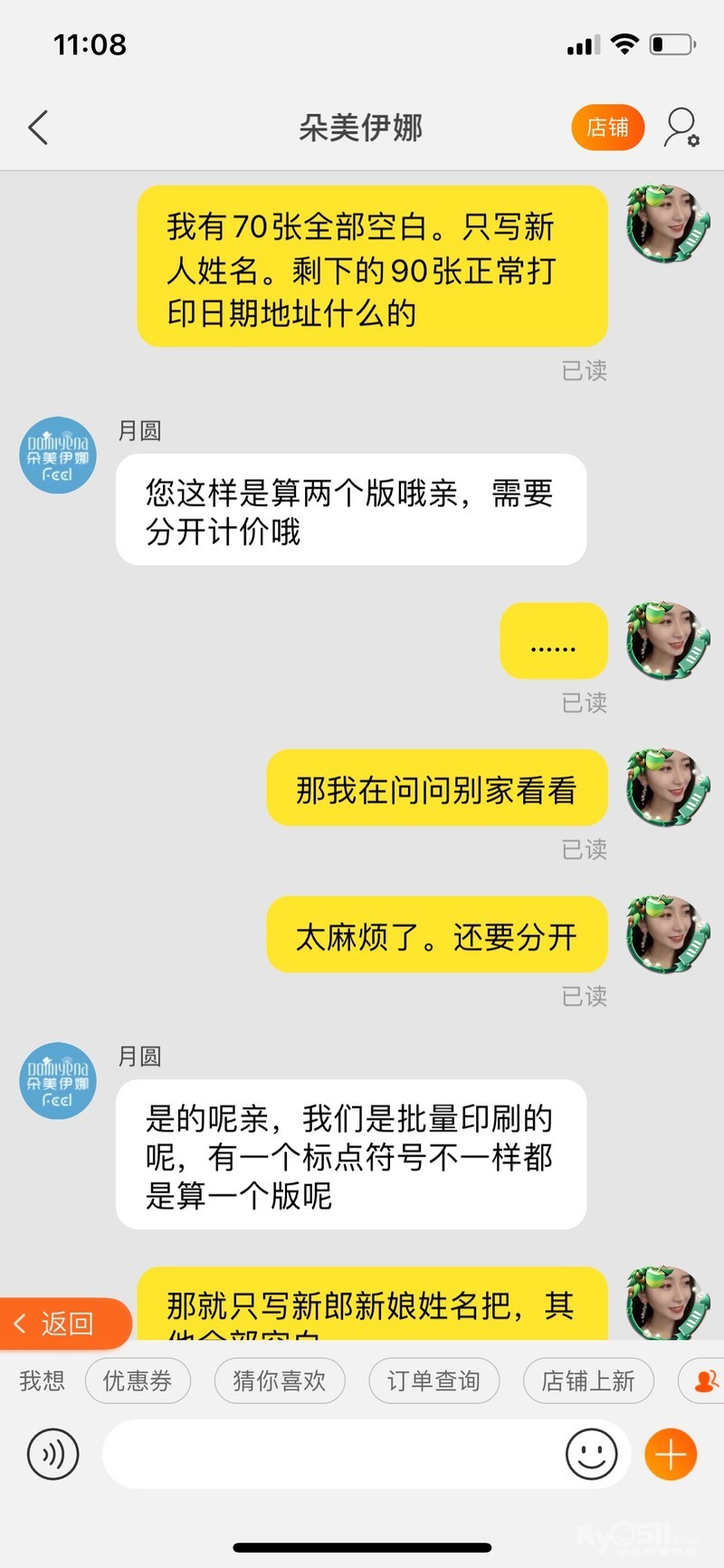Viewport: 724px width, 1568px height.
Task: Select the 优惠券 chip
Action: [x=138, y=1381]
